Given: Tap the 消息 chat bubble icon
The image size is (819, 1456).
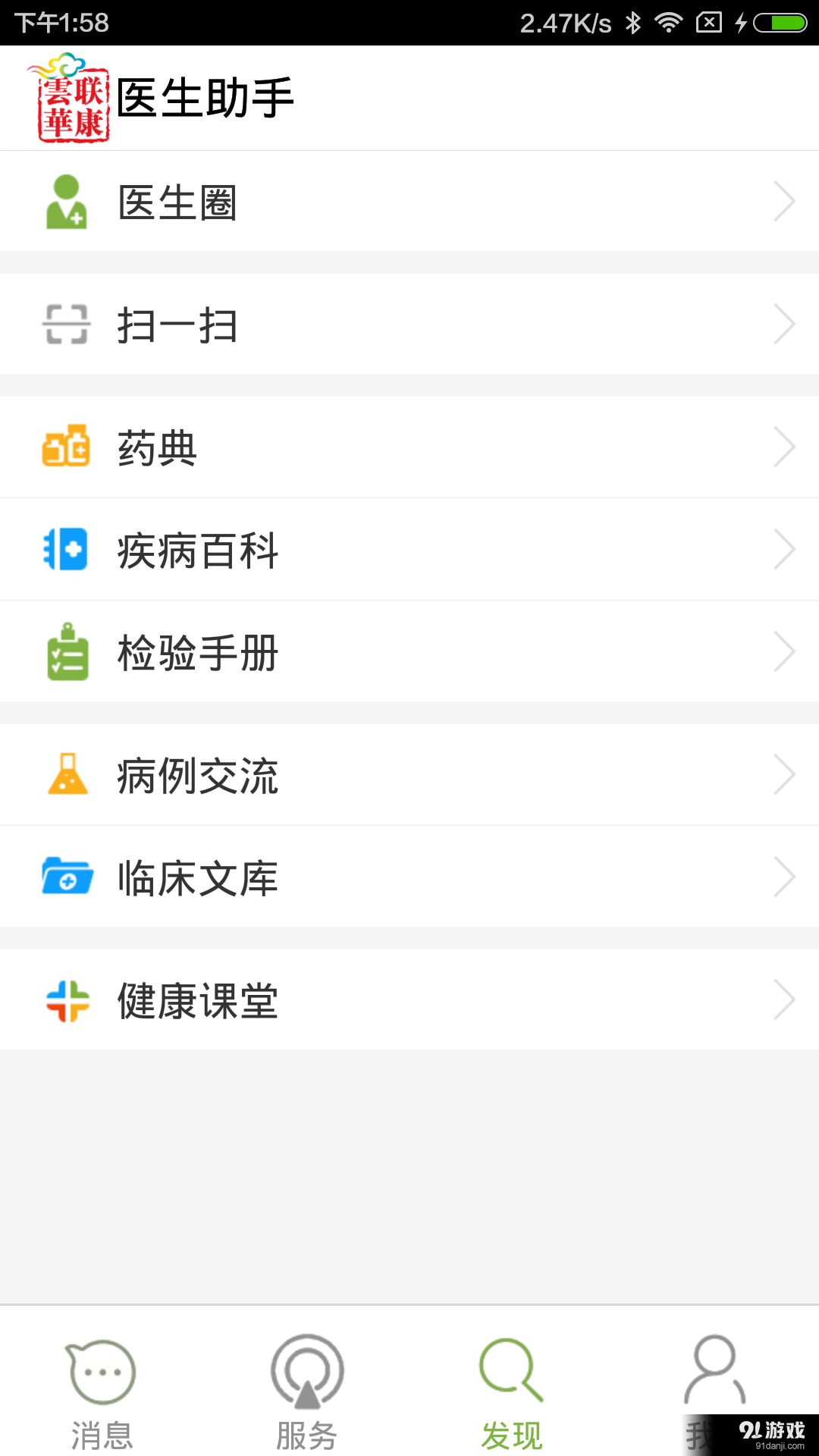Looking at the screenshot, I should pyautogui.click(x=102, y=1370).
